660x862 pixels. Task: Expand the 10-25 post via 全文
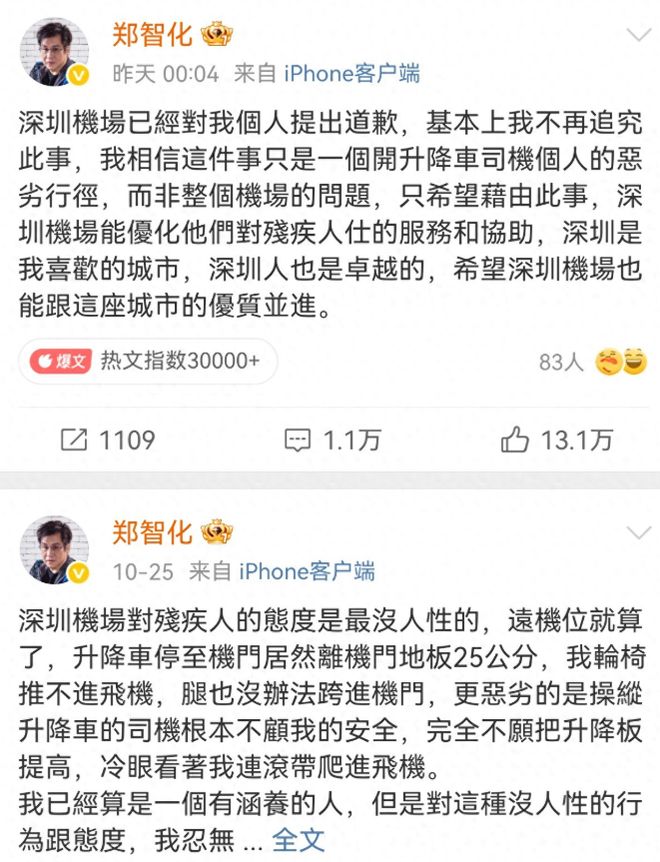pyautogui.click(x=300, y=837)
